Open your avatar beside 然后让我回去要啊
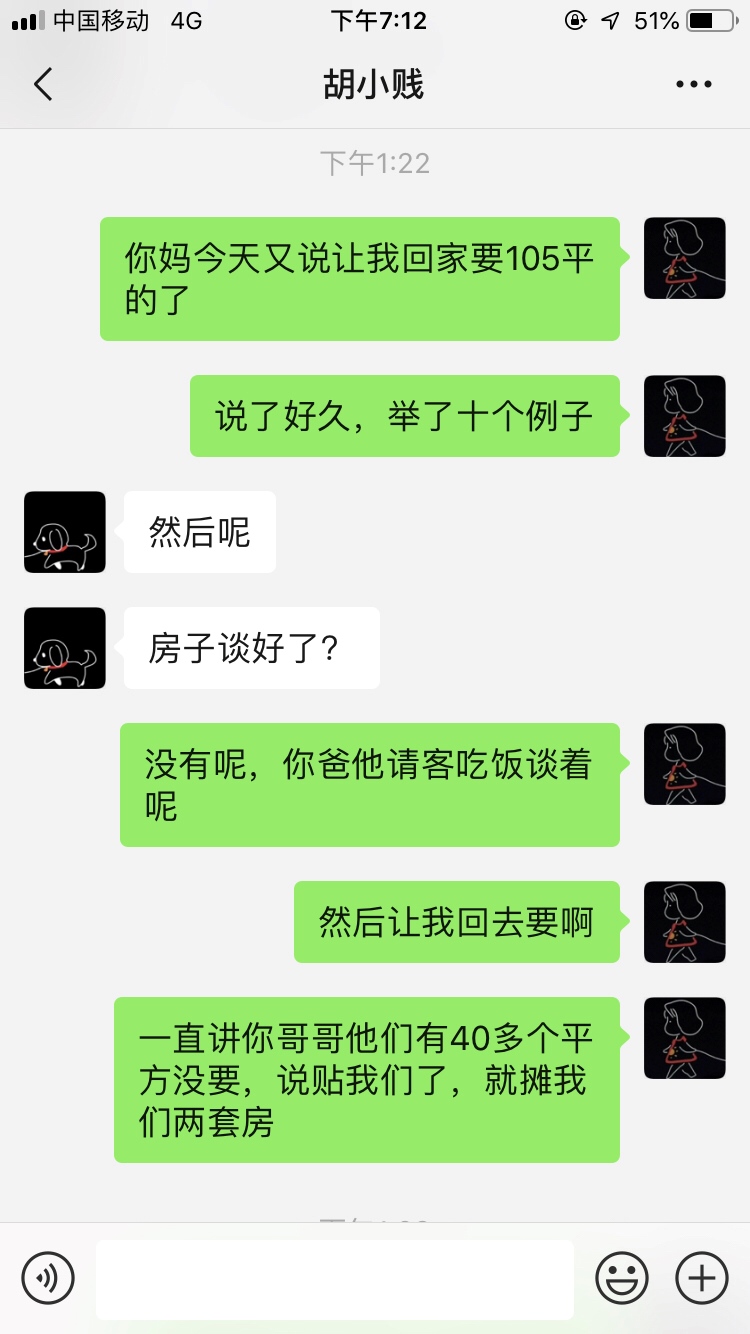The height and width of the screenshot is (1334, 750). coord(685,922)
